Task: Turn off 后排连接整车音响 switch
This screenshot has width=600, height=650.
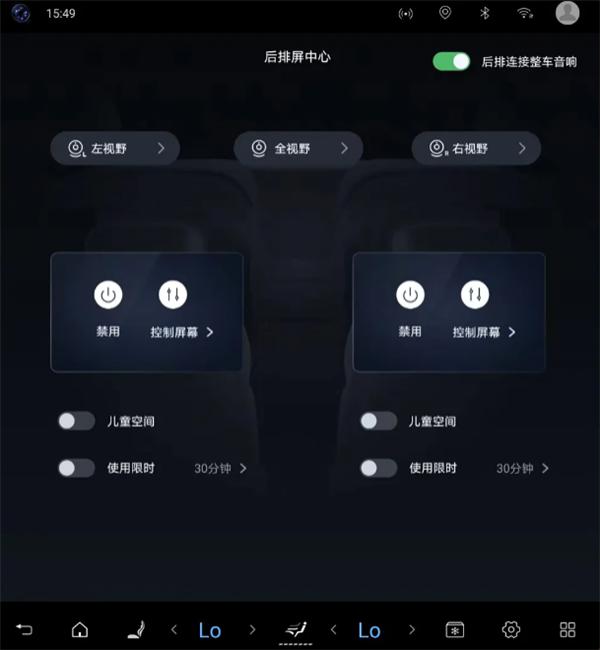Action: point(451,61)
